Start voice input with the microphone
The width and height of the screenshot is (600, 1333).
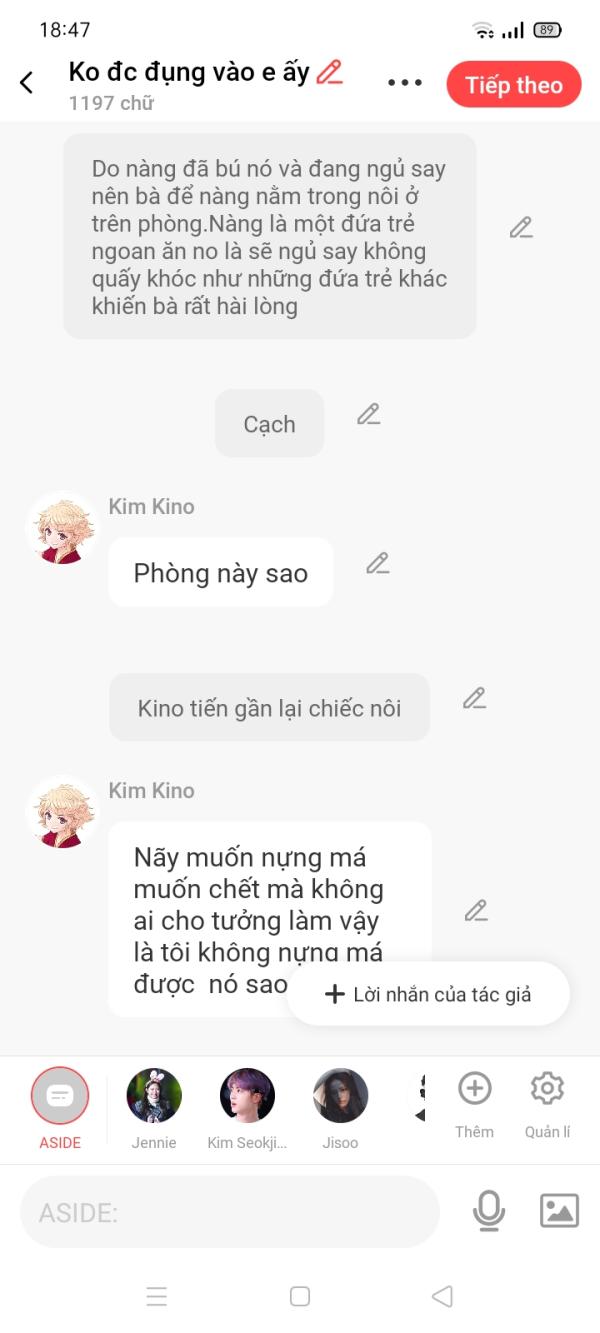(488, 1211)
